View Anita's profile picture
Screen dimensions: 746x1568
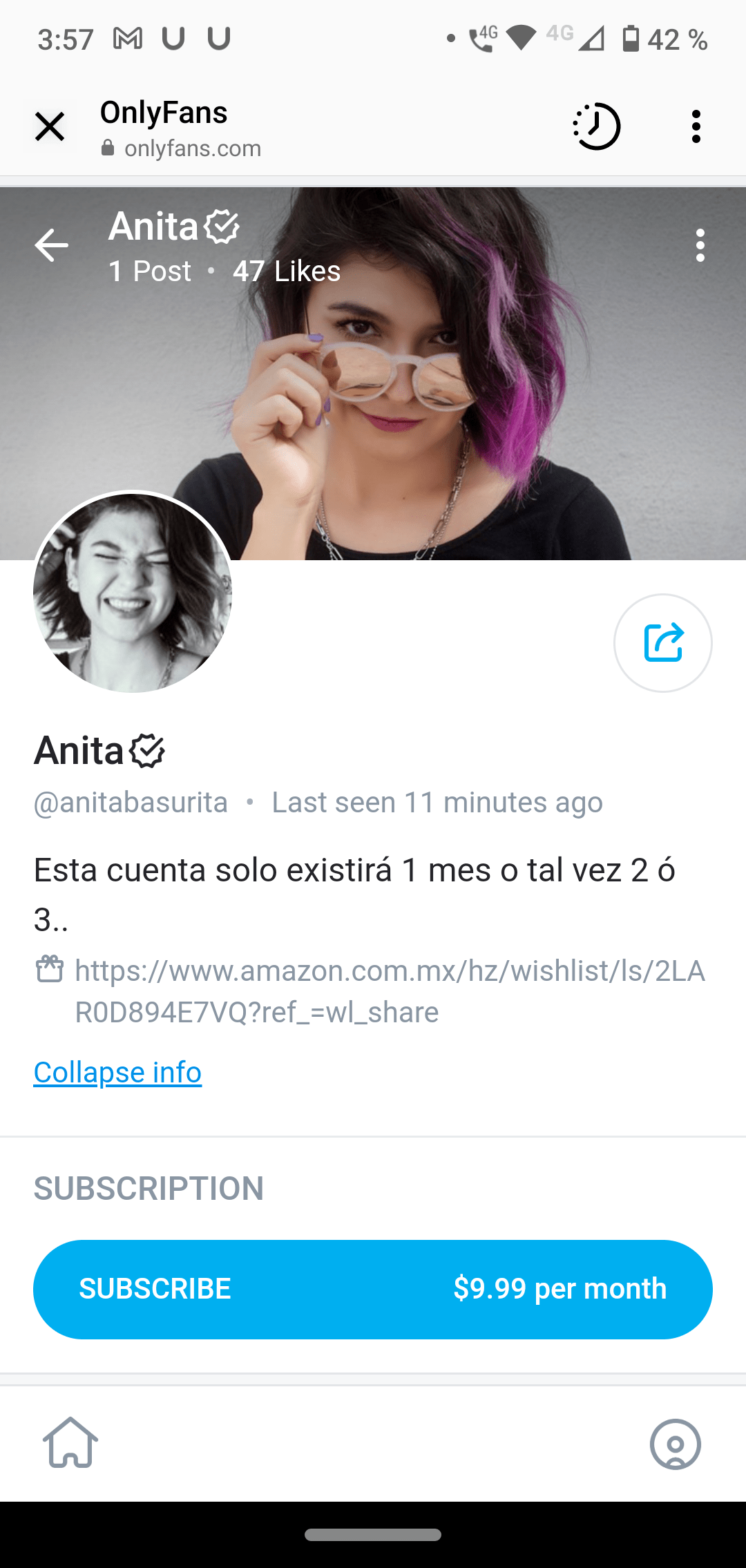coord(133,593)
